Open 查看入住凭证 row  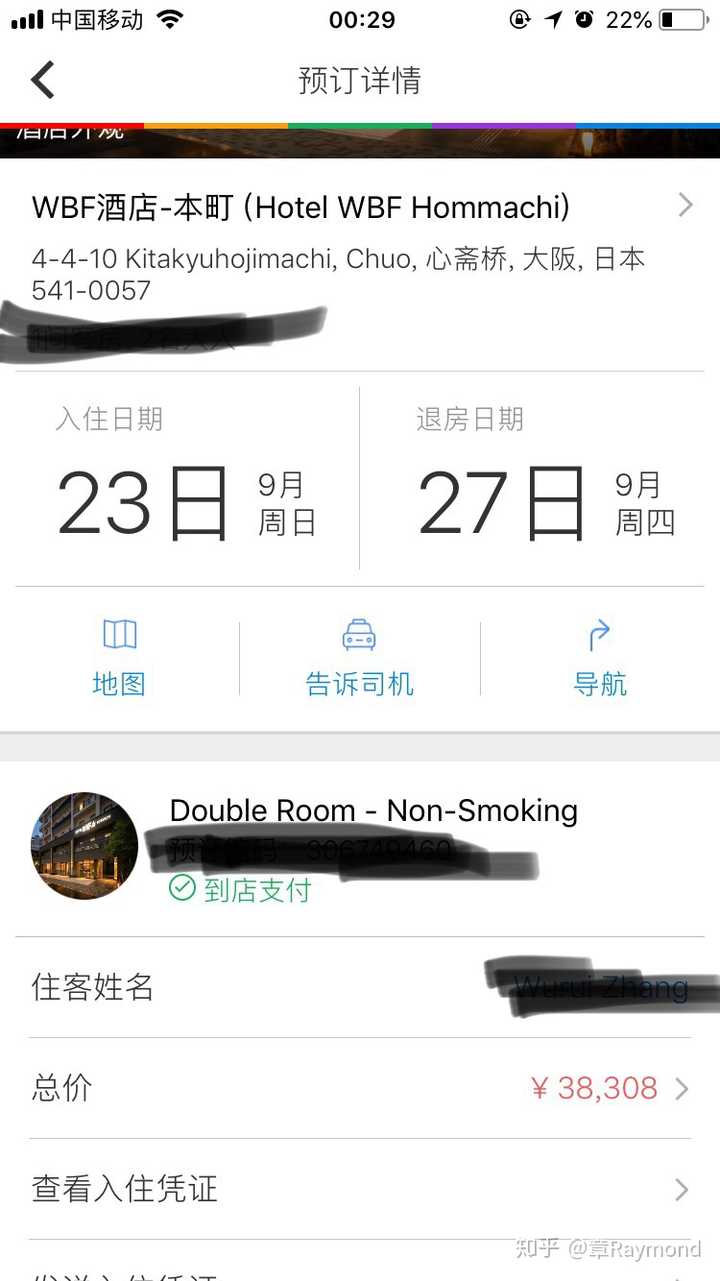click(x=360, y=1189)
